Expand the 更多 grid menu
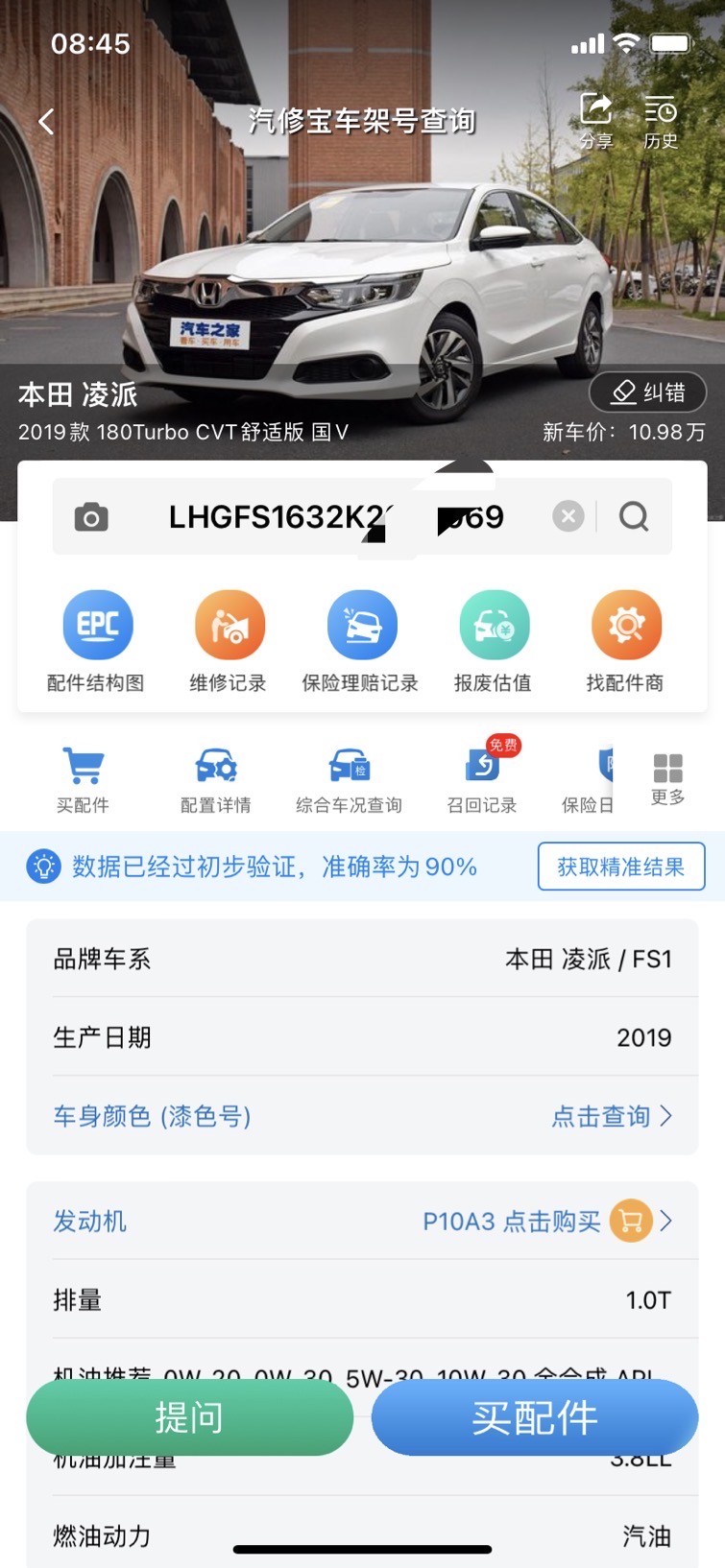The height and width of the screenshot is (1568, 725). pos(667,778)
